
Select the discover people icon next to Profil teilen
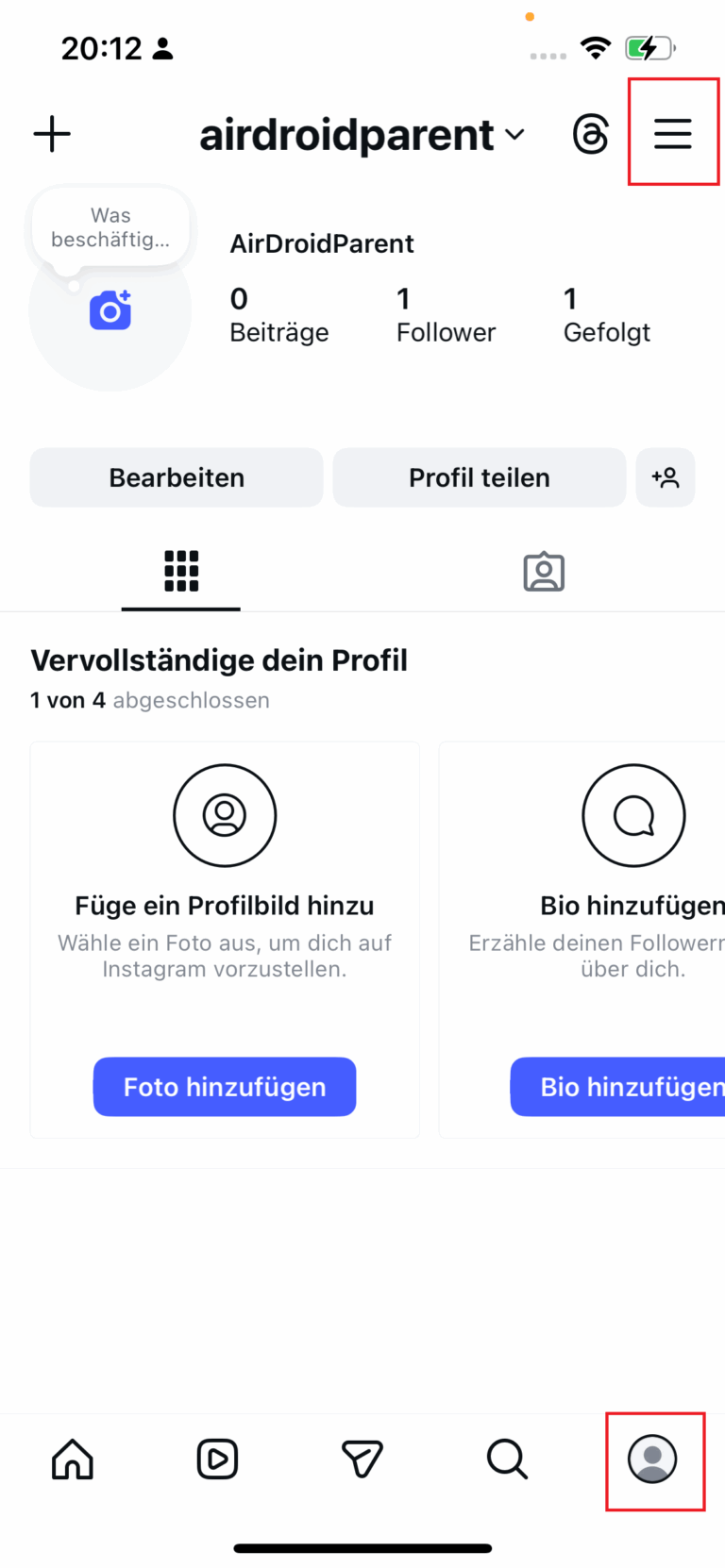point(666,477)
